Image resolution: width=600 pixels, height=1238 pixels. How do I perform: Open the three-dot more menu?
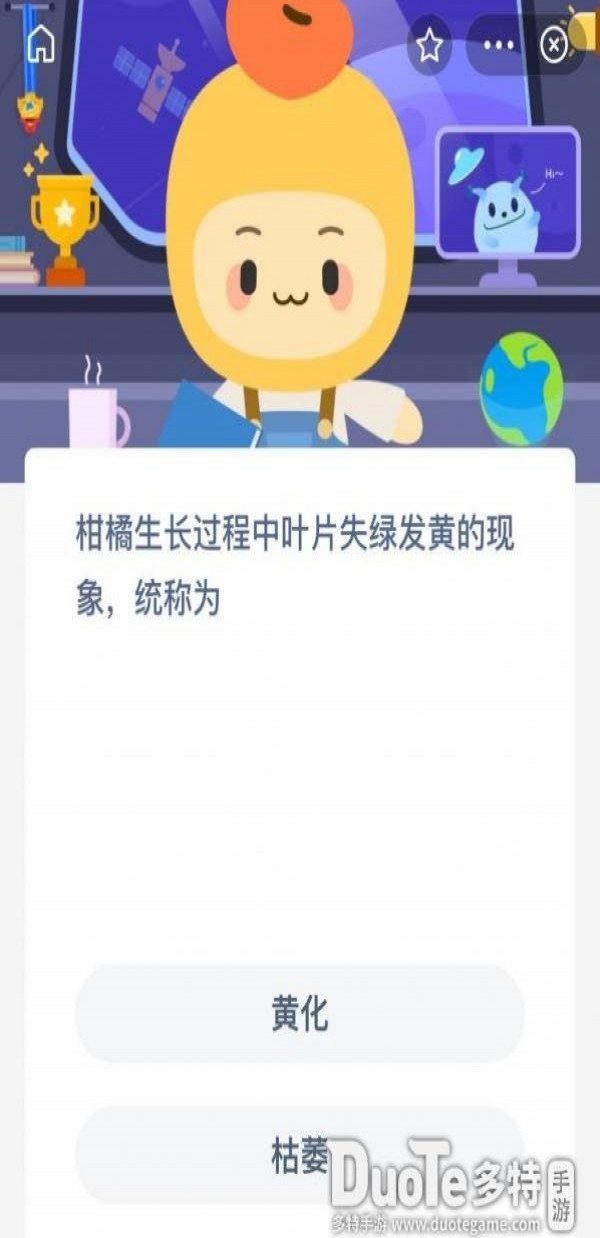pyautogui.click(x=498, y=45)
